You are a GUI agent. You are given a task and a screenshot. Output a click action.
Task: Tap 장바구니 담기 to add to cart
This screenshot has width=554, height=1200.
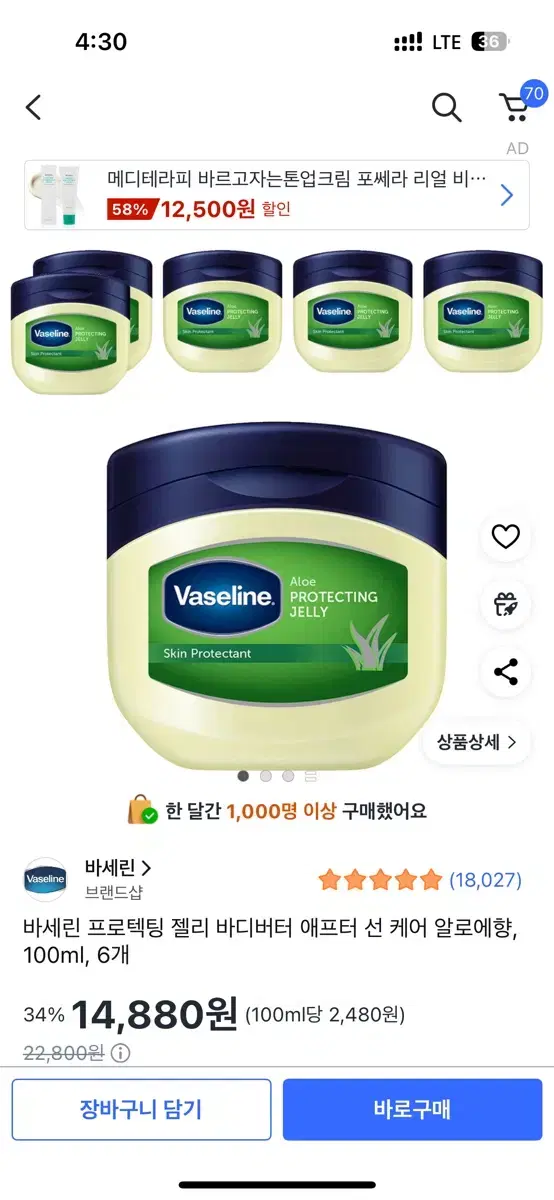click(141, 1109)
